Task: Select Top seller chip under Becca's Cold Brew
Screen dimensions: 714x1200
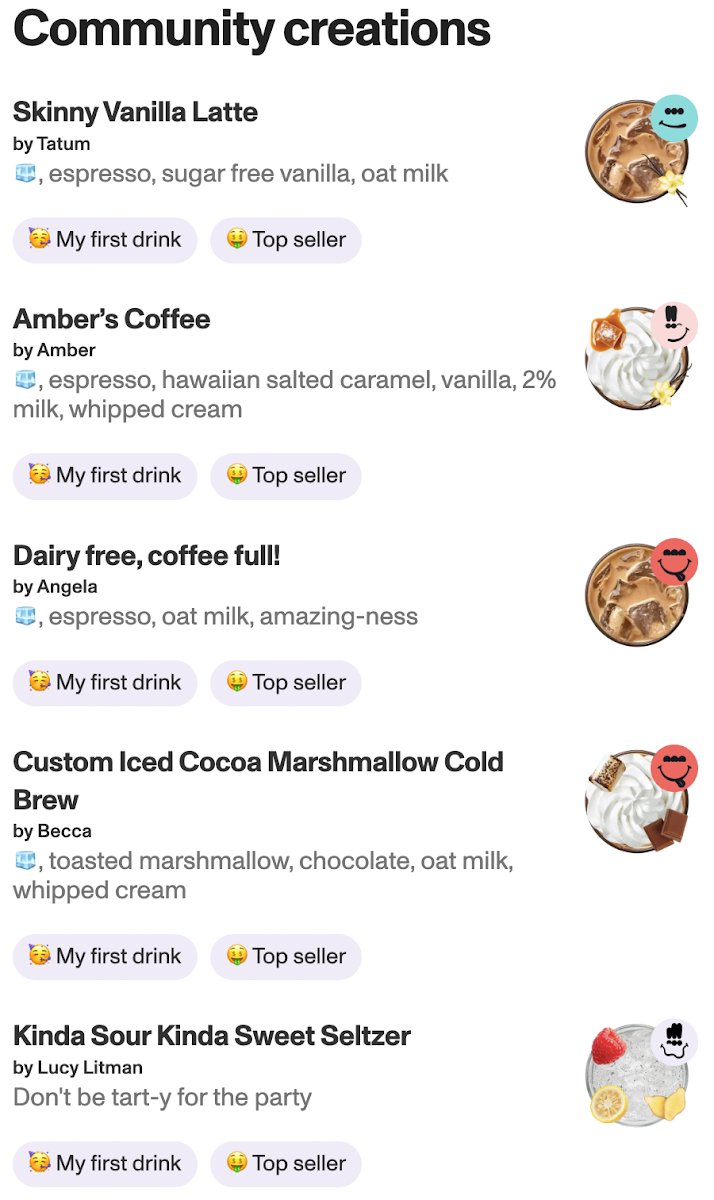Action: coord(286,956)
